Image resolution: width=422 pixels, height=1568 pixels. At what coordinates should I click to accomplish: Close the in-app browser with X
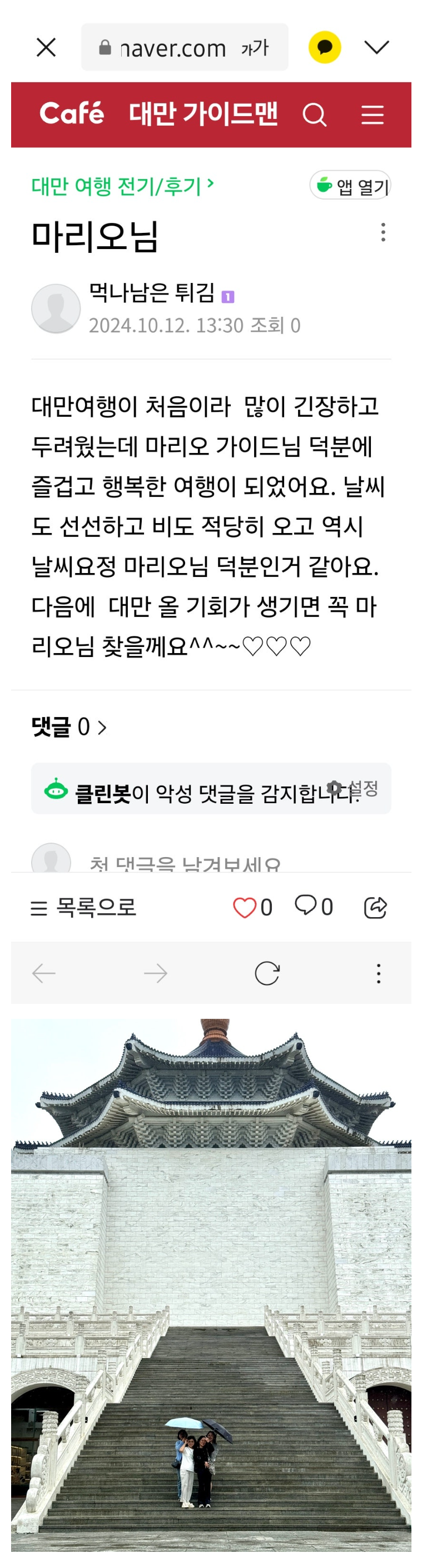46,47
